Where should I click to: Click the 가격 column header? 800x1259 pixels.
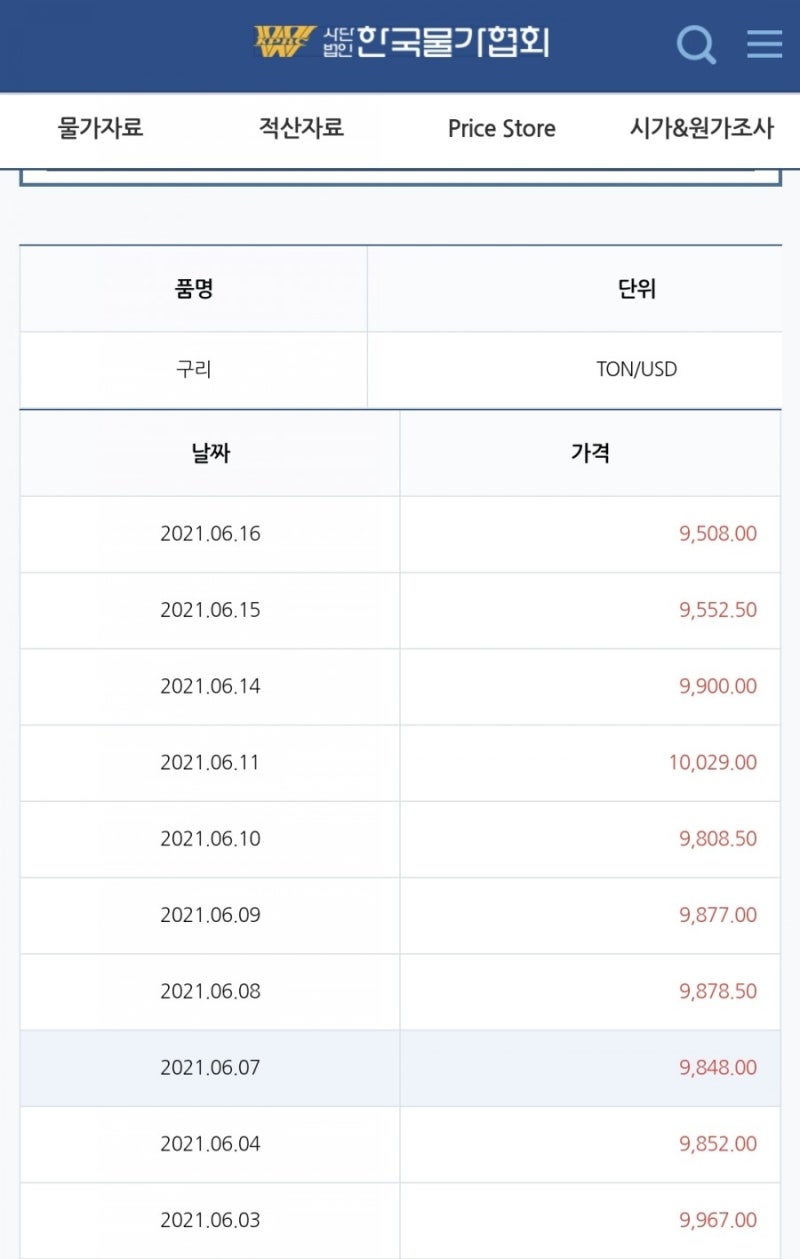[x=591, y=453]
